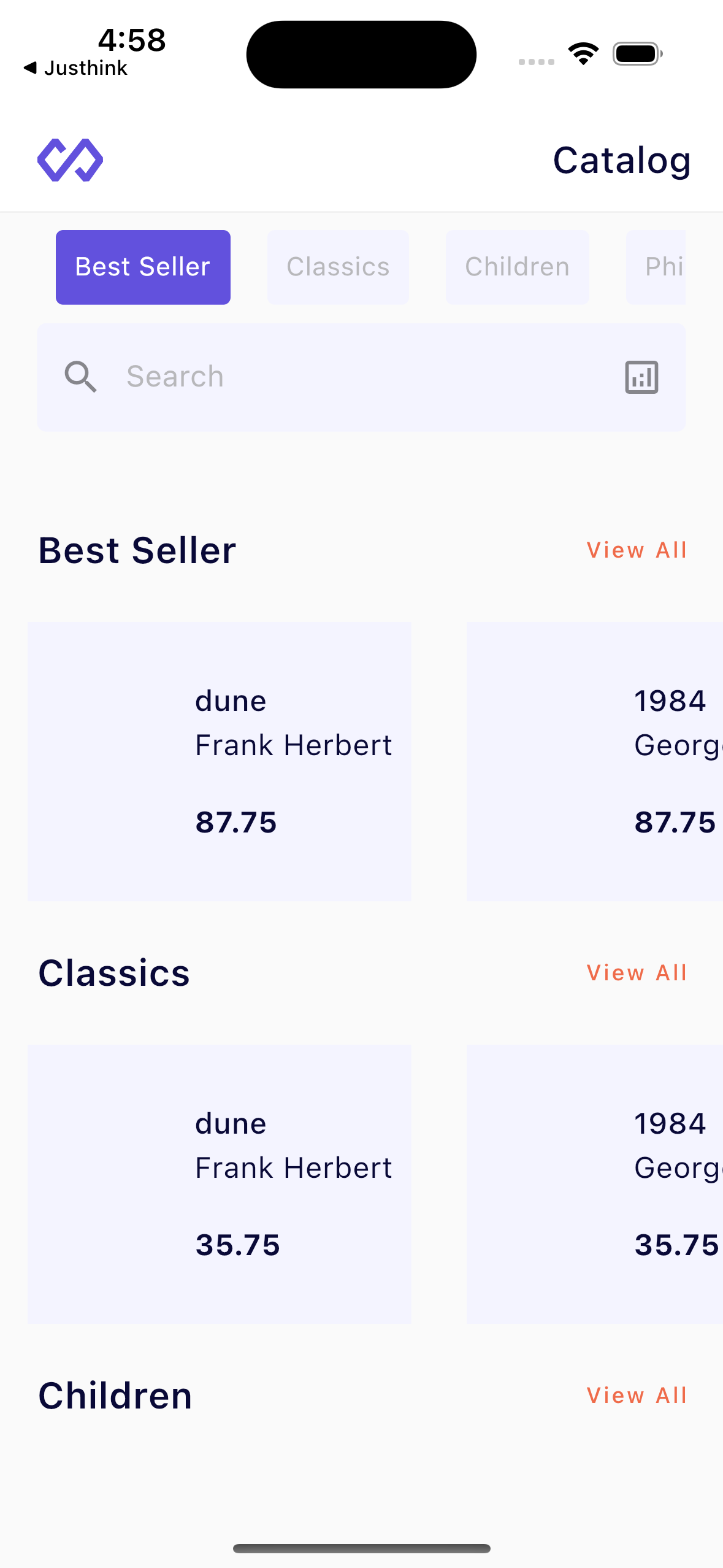The image size is (723, 1568).
Task: Open 1984 card priced 87.75
Action: [595, 761]
